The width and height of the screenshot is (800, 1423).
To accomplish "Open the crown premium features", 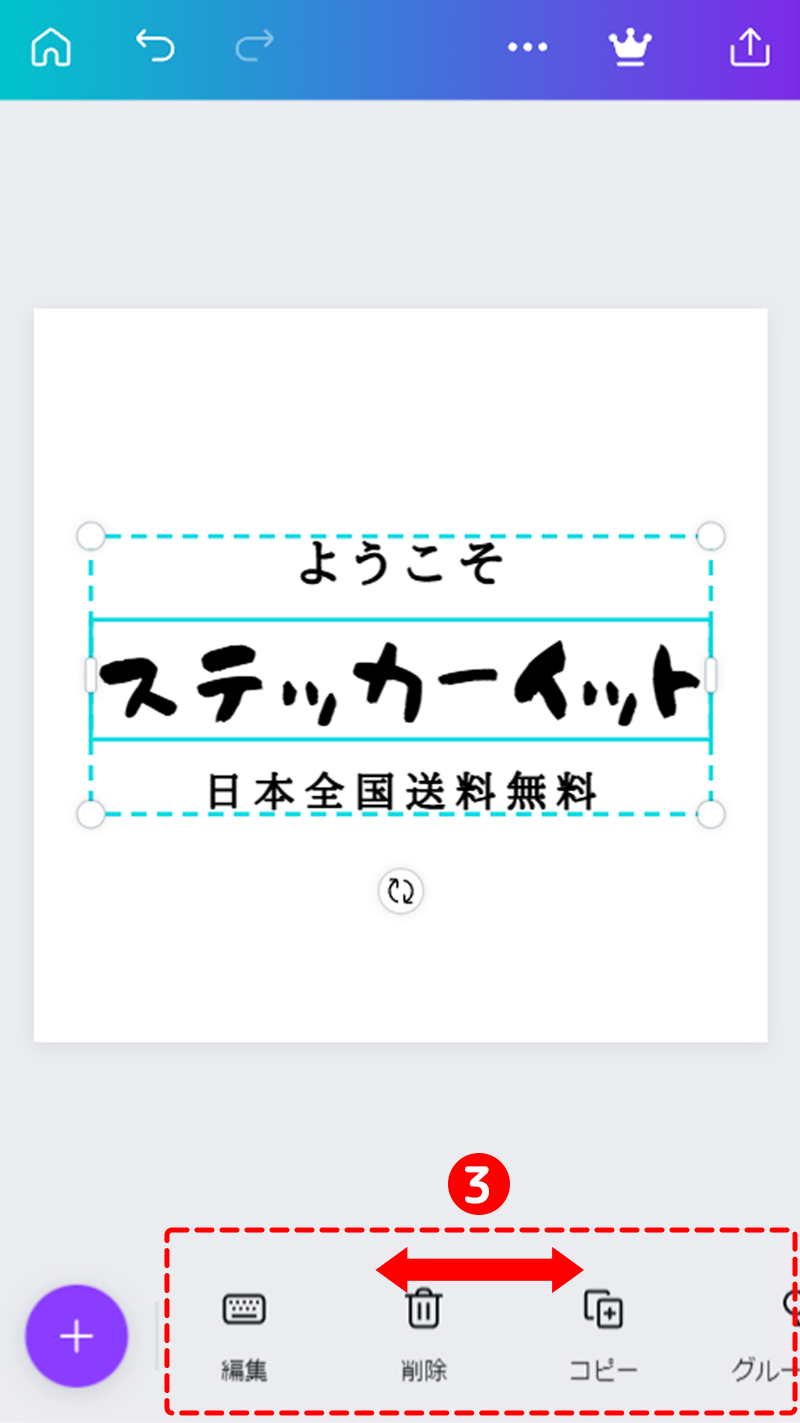I will click(x=630, y=47).
